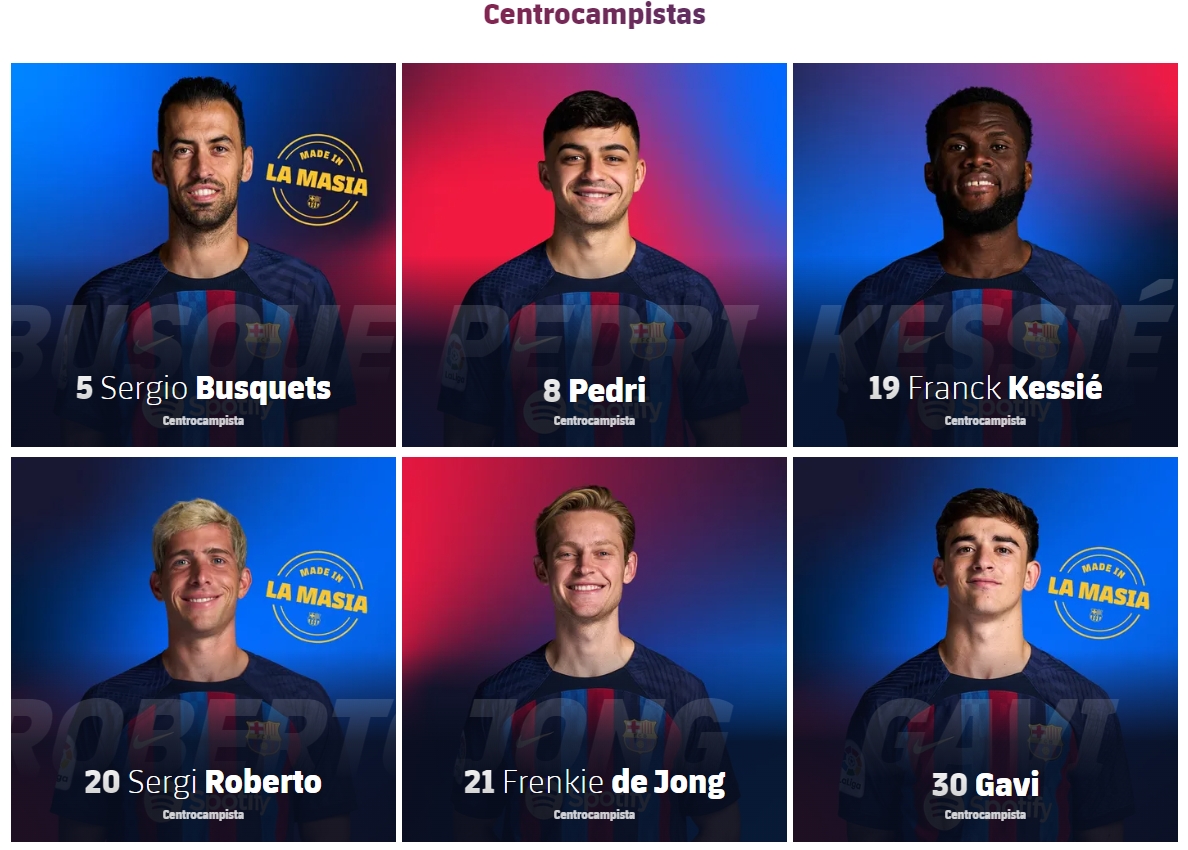This screenshot has width=1188, height=850.
Task: View Franck Kessié's player card
Action: [985, 255]
